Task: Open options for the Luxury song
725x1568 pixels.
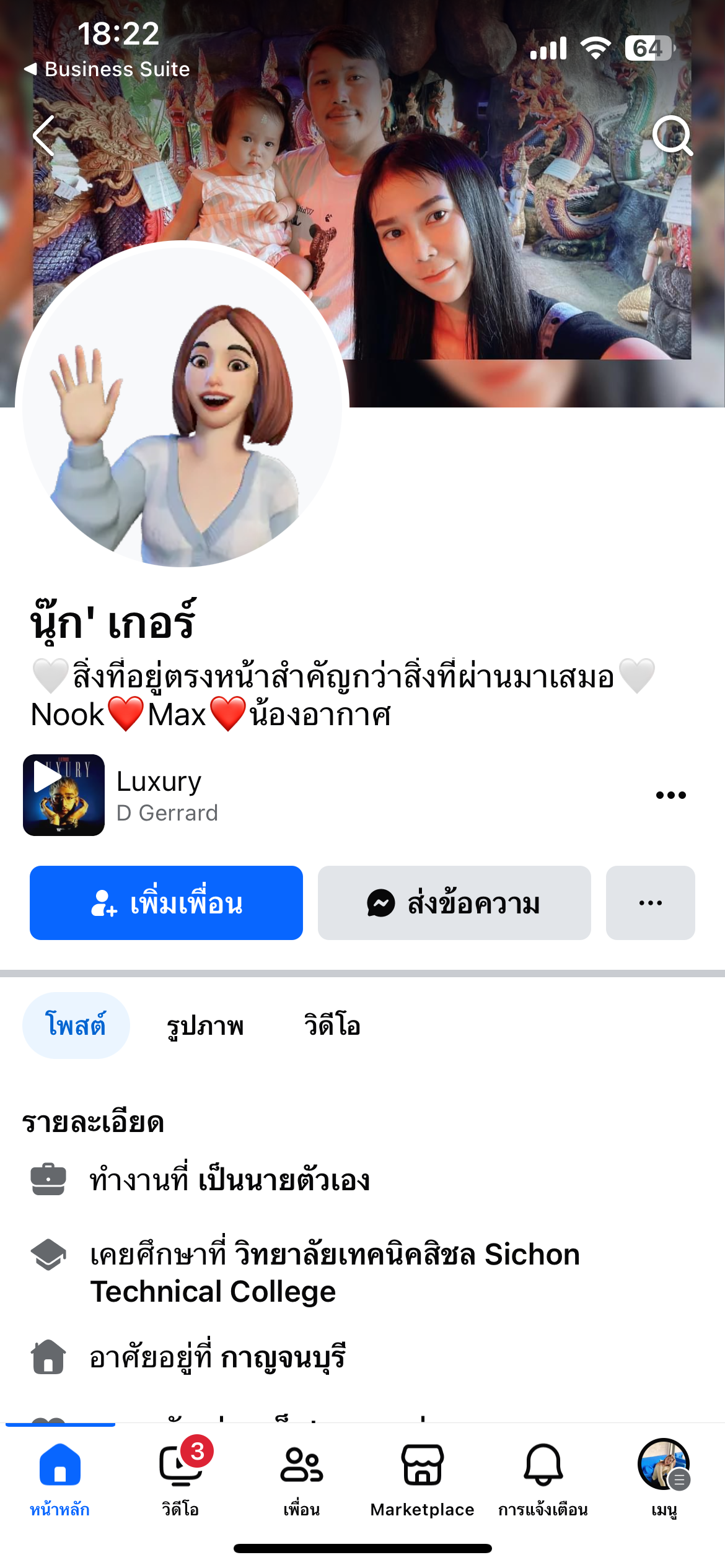Action: [670, 795]
